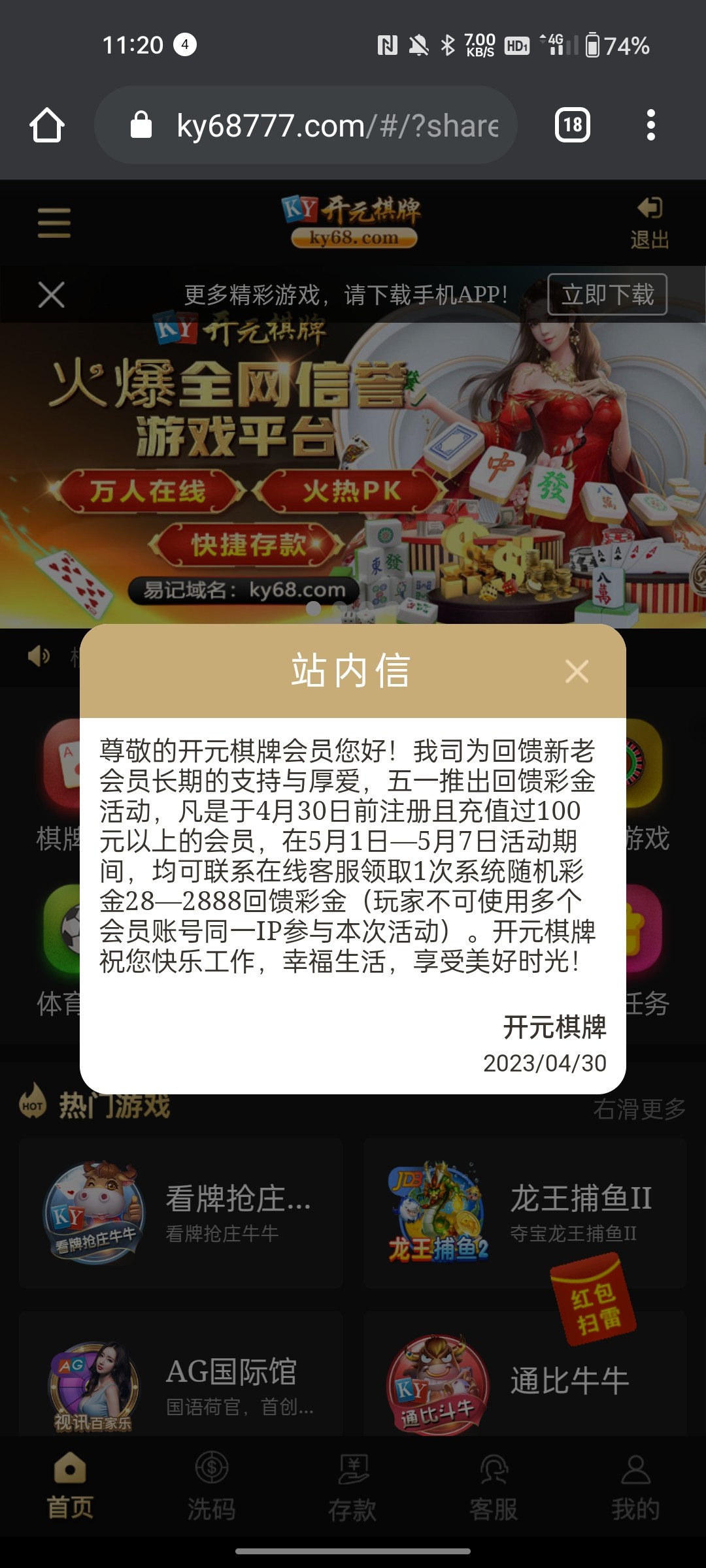Open the 看牌抢庄牛牛 game
This screenshot has width=706, height=1568.
pos(181,1213)
